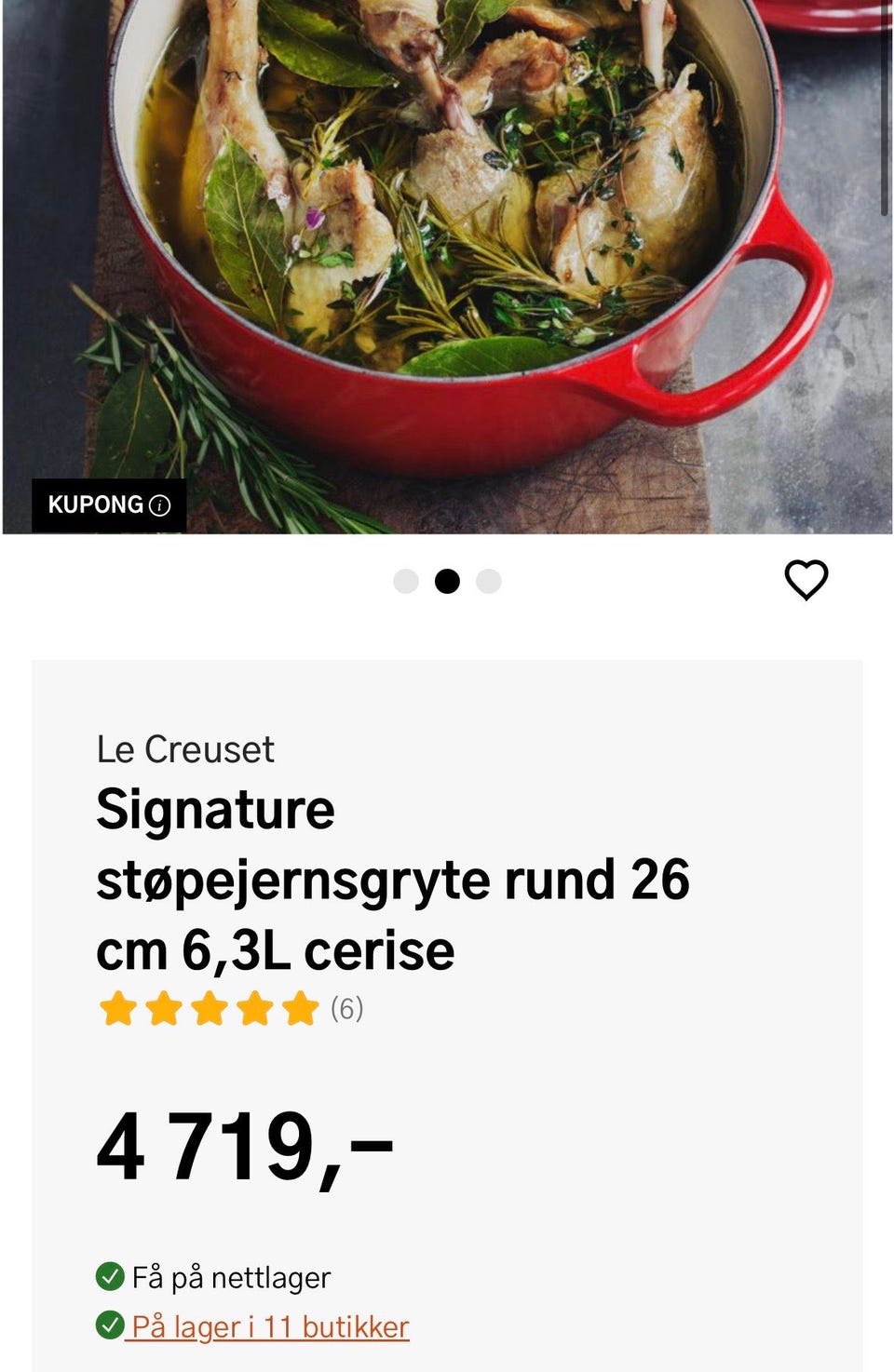The image size is (894, 1372).
Task: Open the five-star reviews (6)
Action: (x=230, y=1008)
